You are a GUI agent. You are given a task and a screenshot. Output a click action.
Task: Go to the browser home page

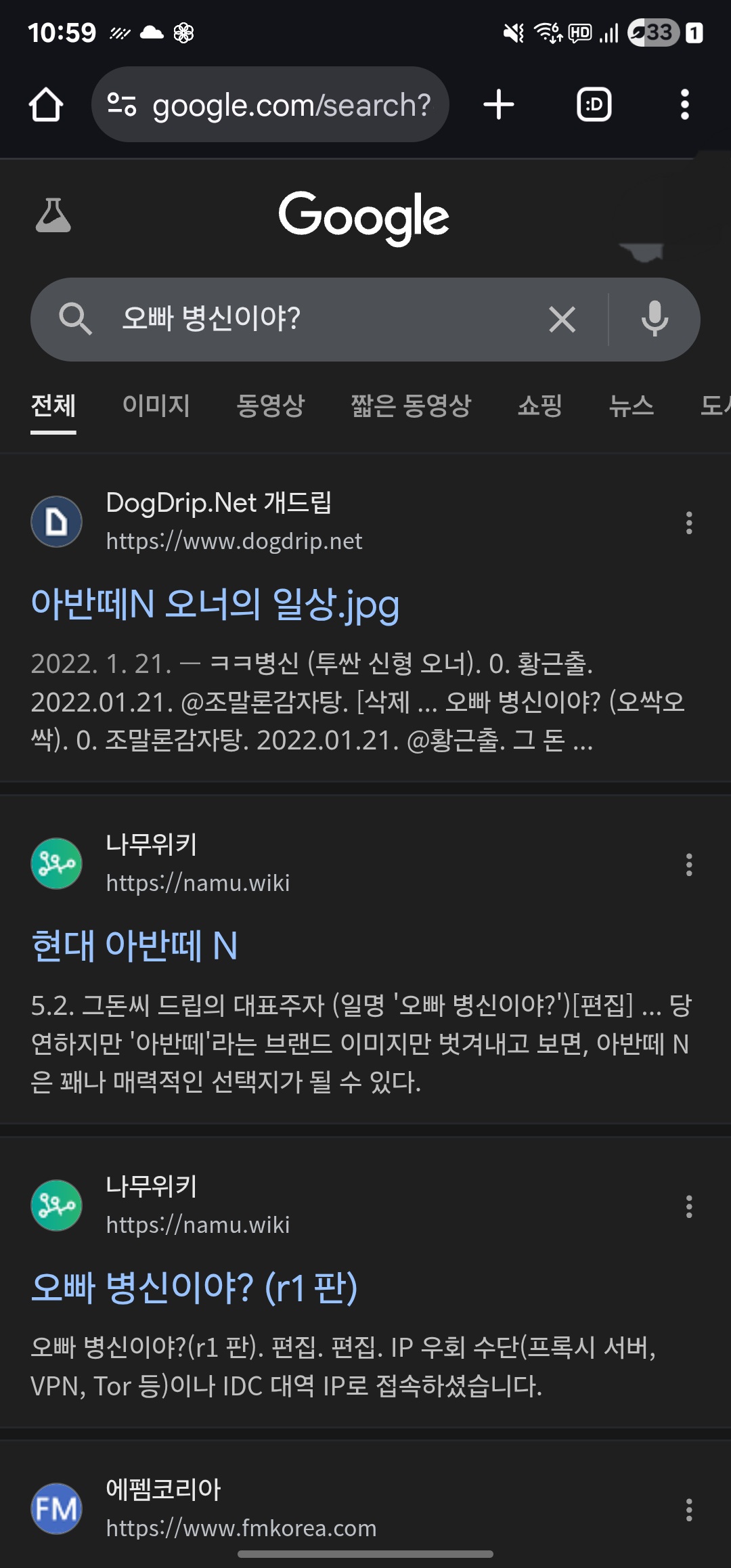click(46, 105)
